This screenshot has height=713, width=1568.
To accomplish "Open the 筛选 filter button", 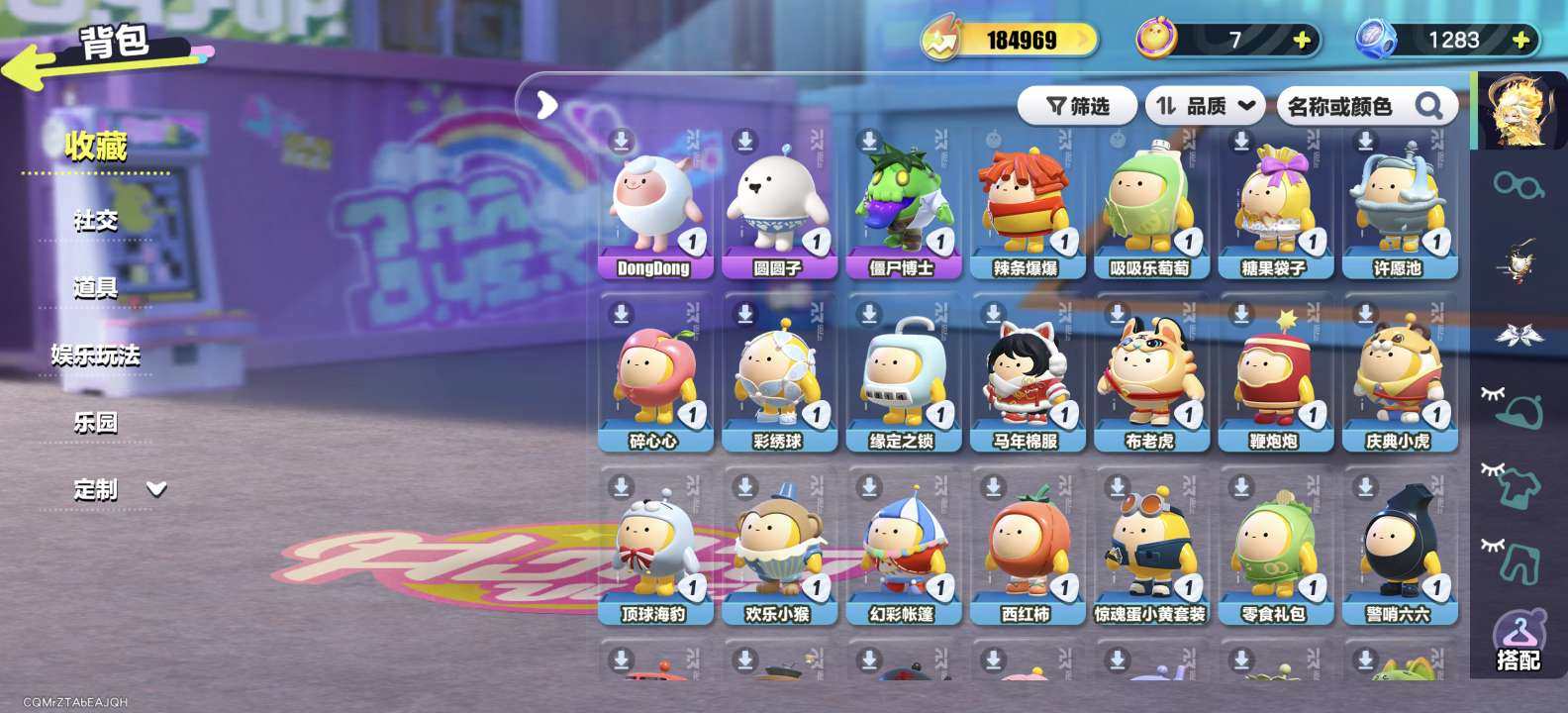I will coord(1078,106).
